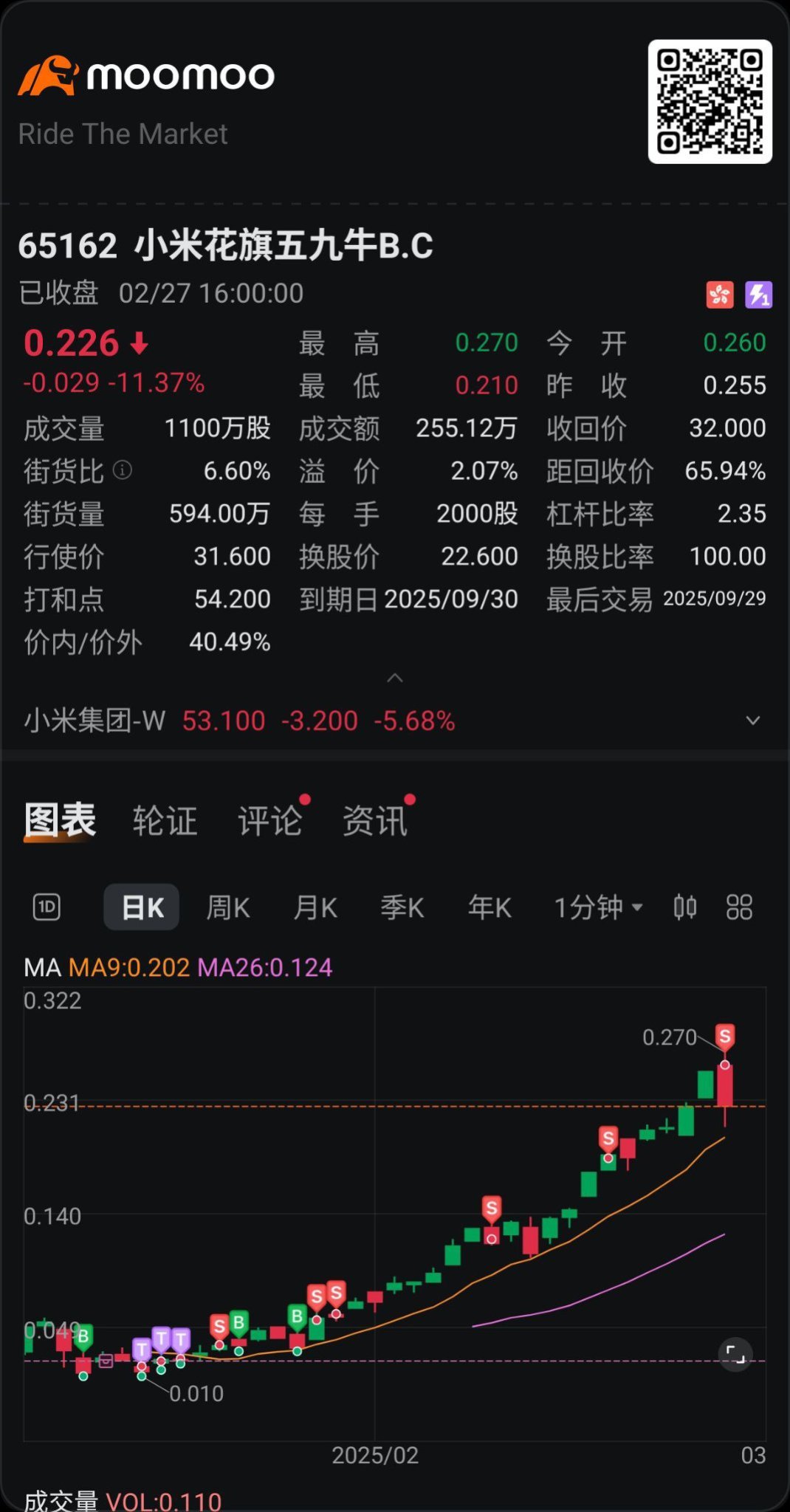Open the 资讯 tab

(374, 820)
